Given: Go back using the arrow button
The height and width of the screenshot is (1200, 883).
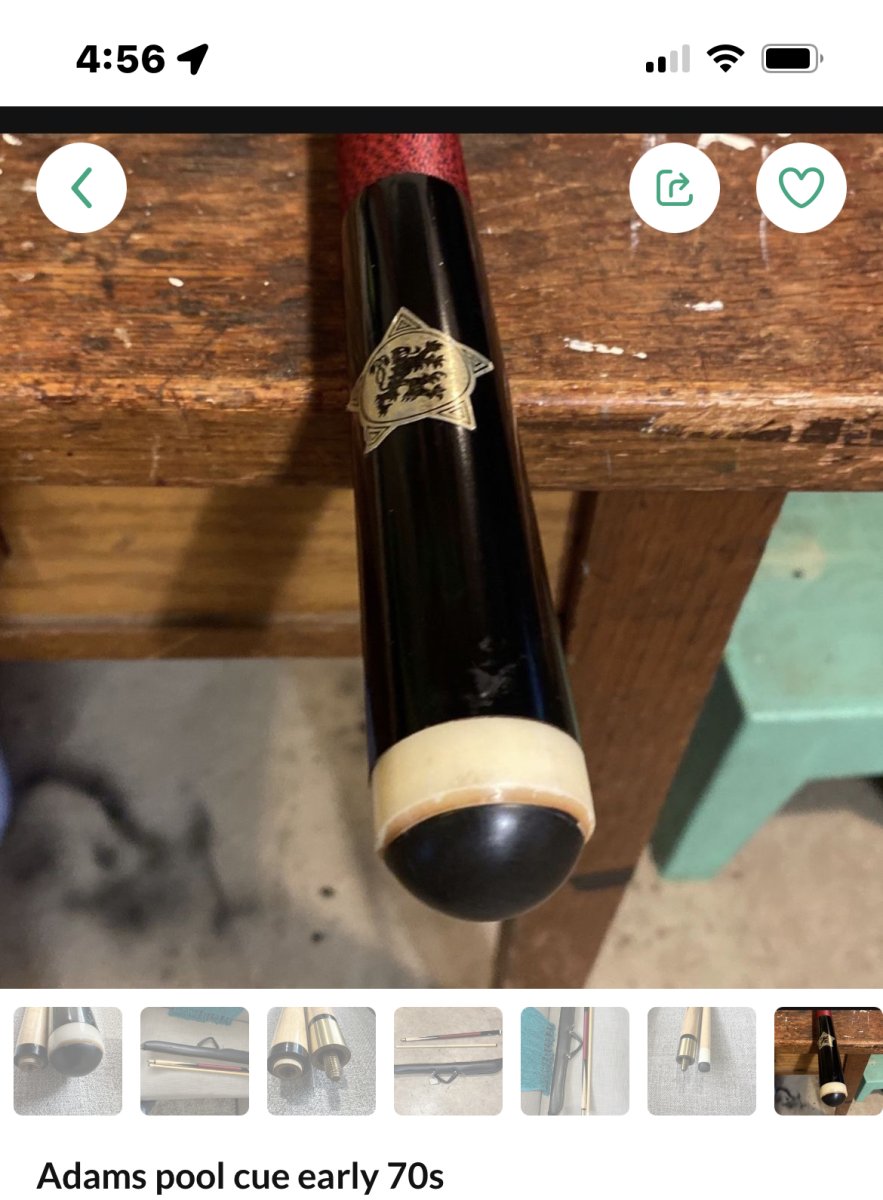Looking at the screenshot, I should pyautogui.click(x=81, y=188).
